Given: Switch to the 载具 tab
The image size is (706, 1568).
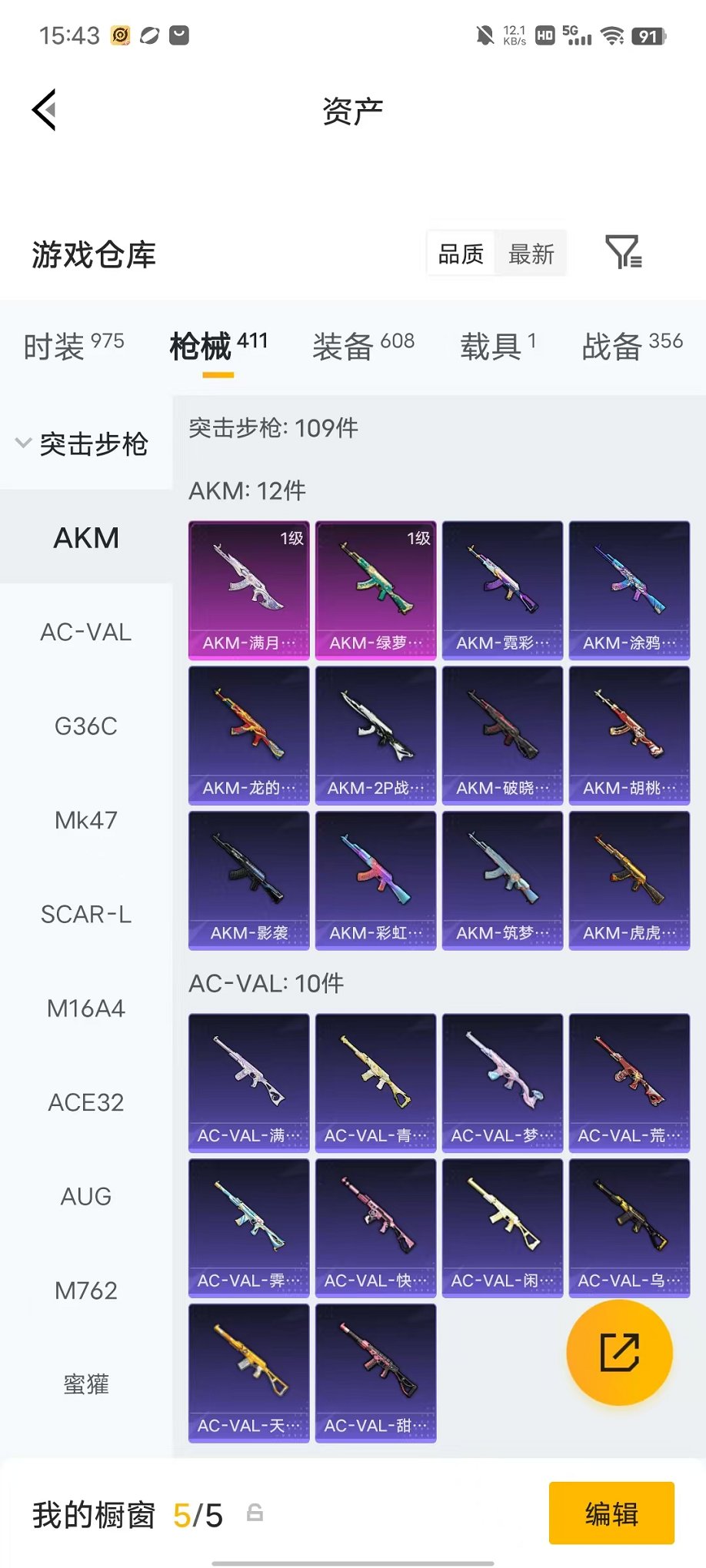Looking at the screenshot, I should point(498,347).
